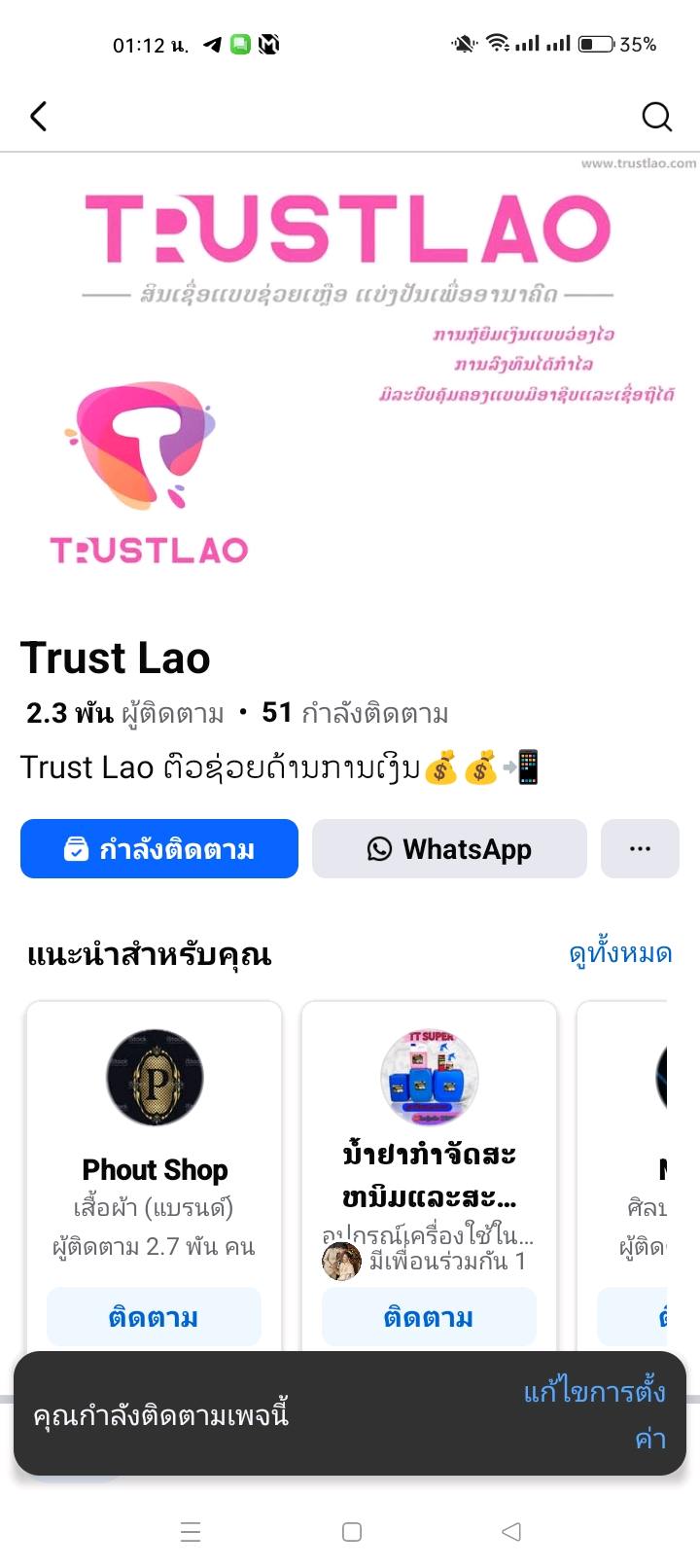Tap แก้ไขการตั้งค่า in the snackbar

(x=595, y=1414)
